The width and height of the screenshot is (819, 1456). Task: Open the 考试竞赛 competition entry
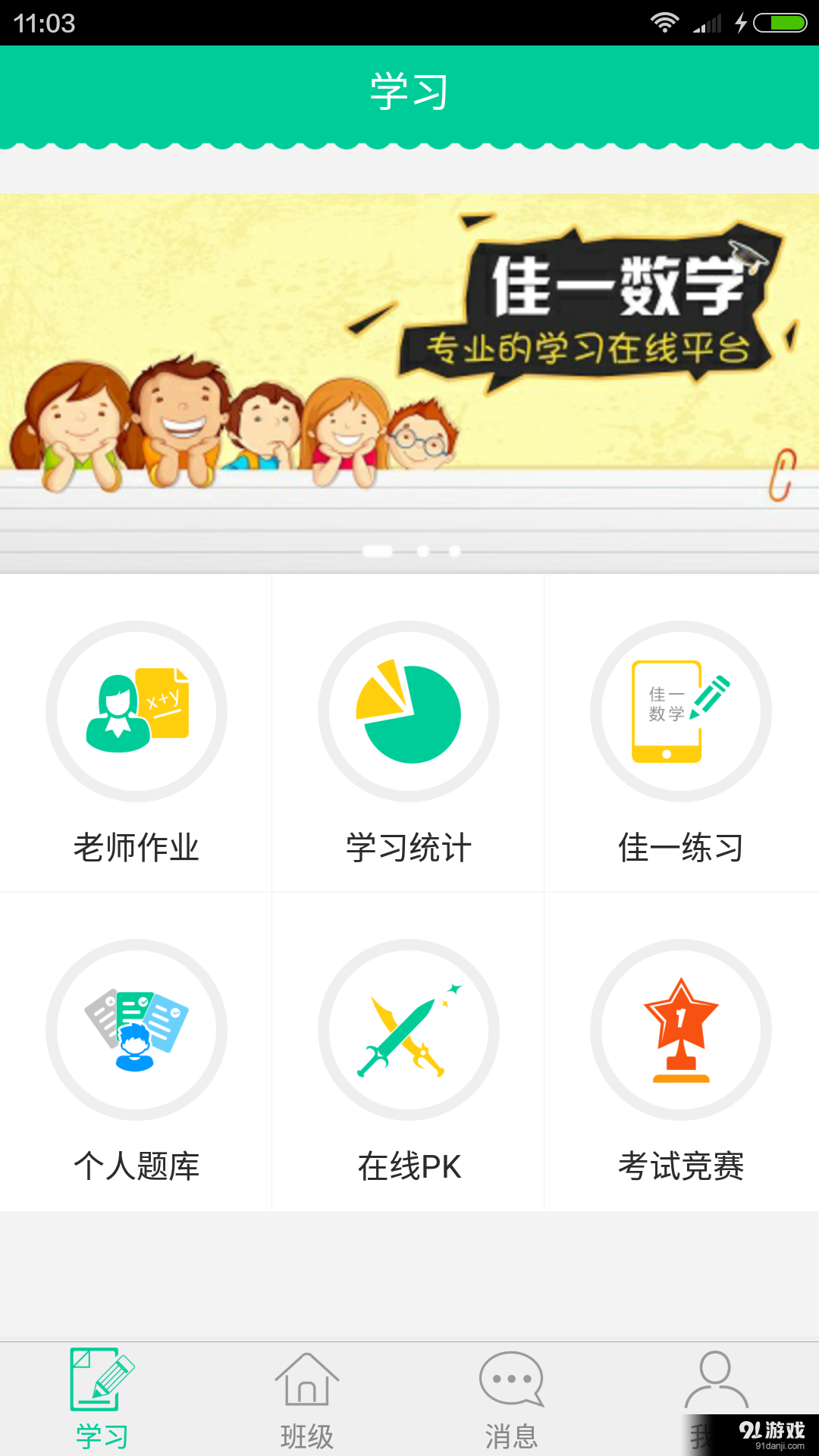click(681, 1168)
